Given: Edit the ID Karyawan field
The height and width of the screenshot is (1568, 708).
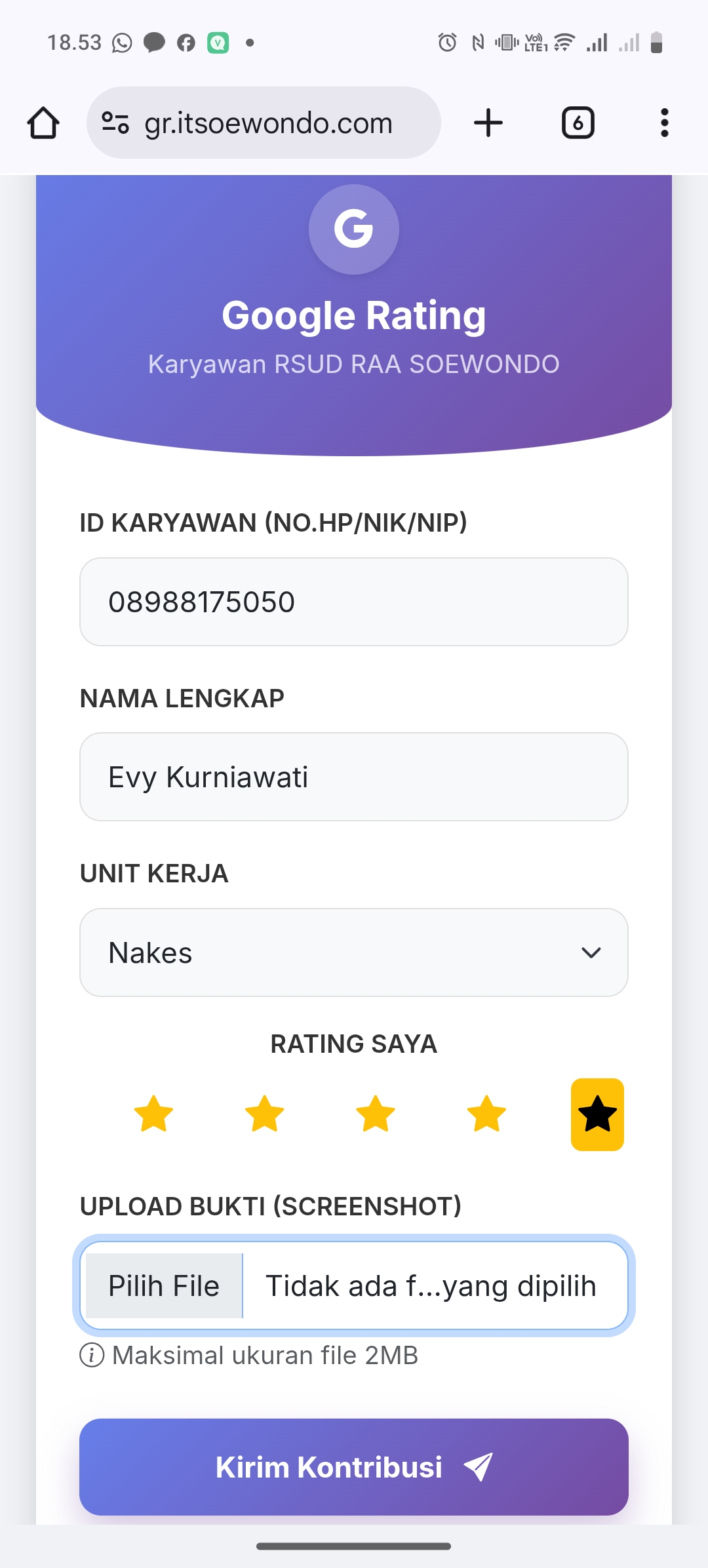Looking at the screenshot, I should [x=354, y=602].
